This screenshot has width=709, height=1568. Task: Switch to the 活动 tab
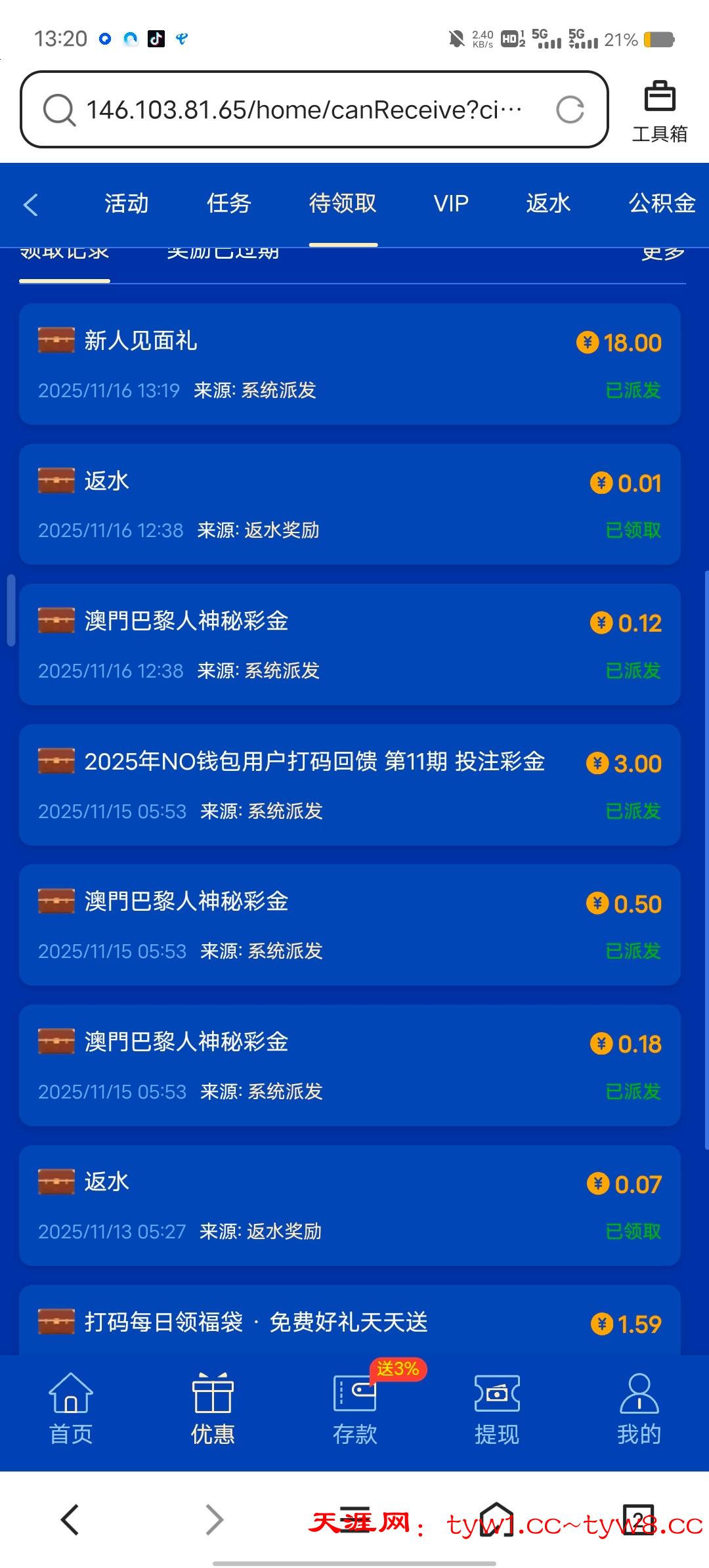127,204
